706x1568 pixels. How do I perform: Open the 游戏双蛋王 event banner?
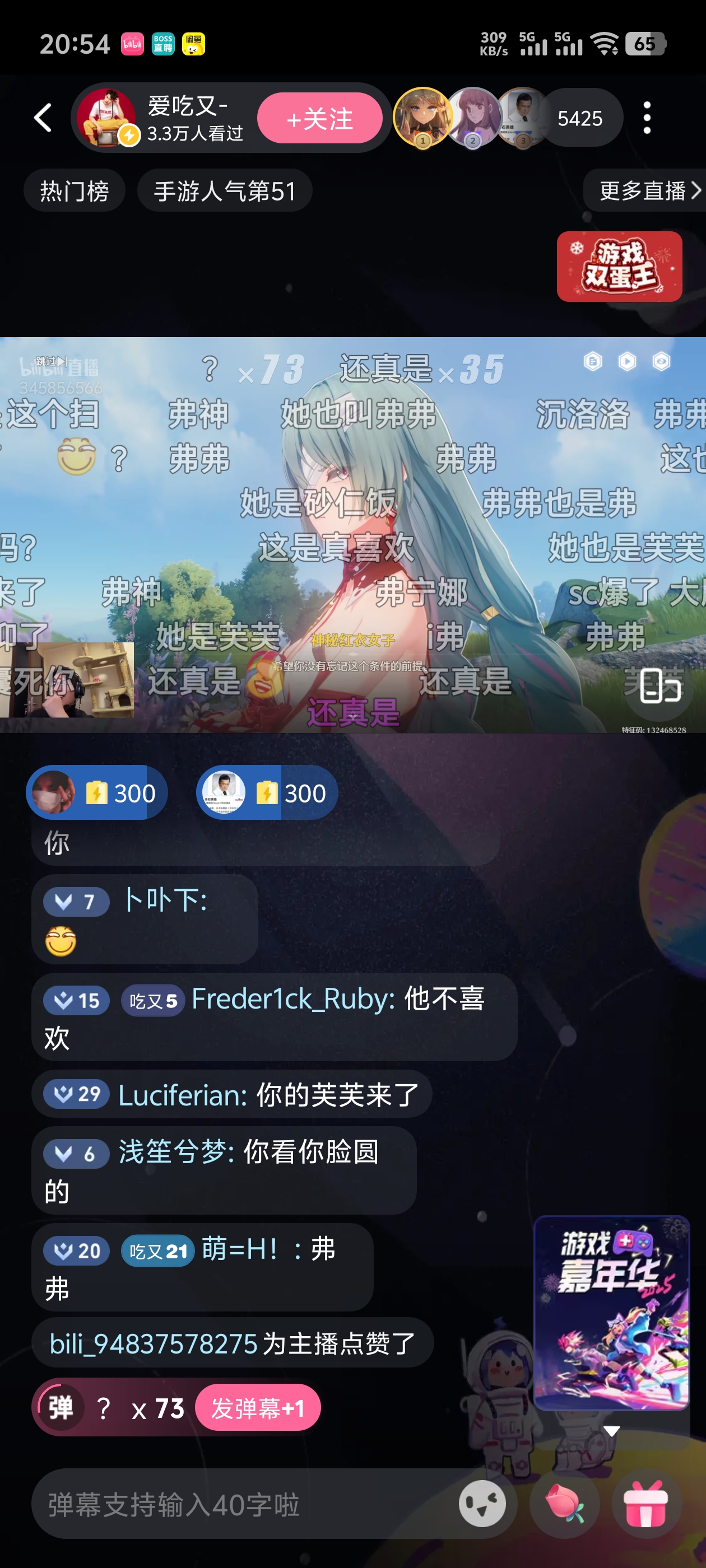point(619,267)
